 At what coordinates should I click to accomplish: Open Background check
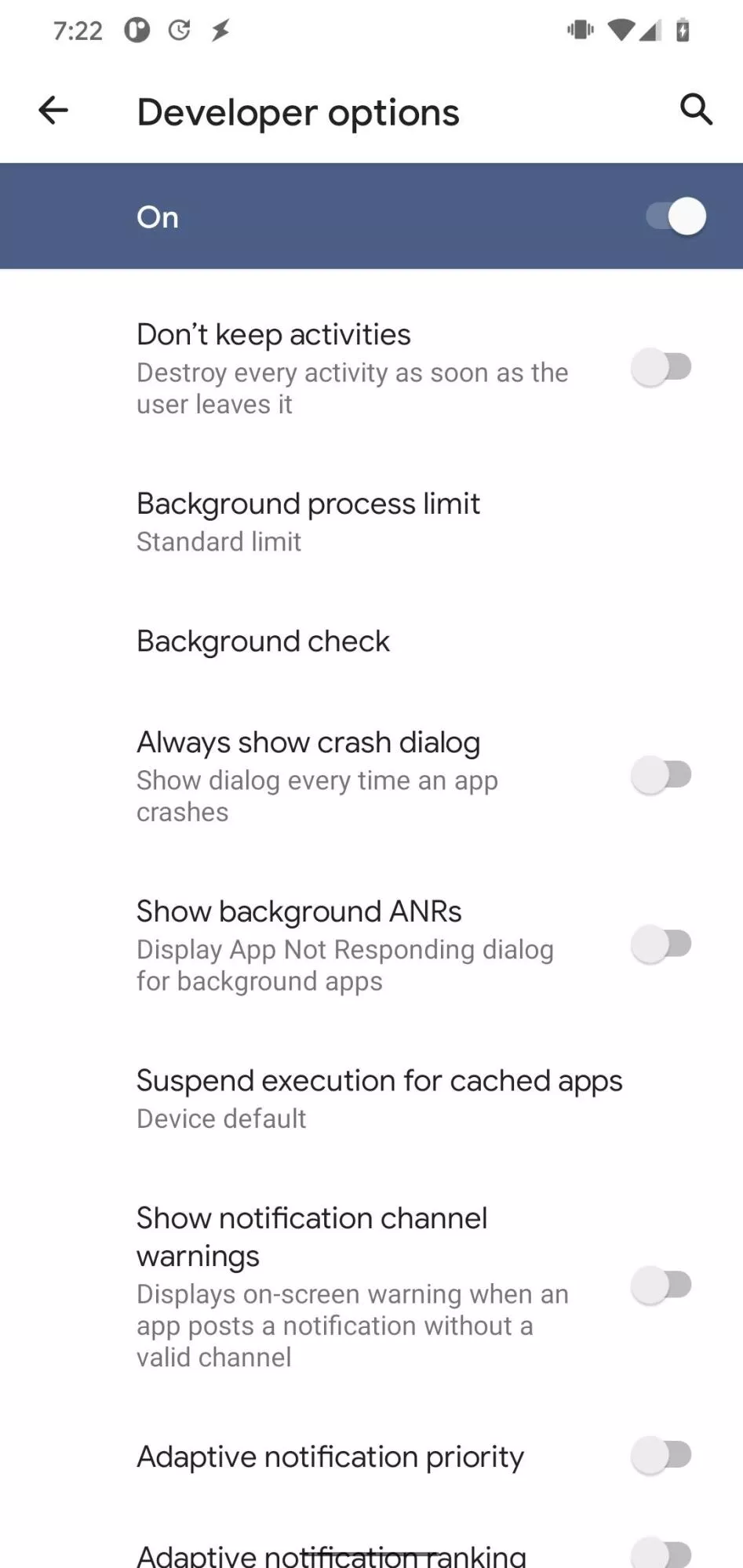[371, 641]
